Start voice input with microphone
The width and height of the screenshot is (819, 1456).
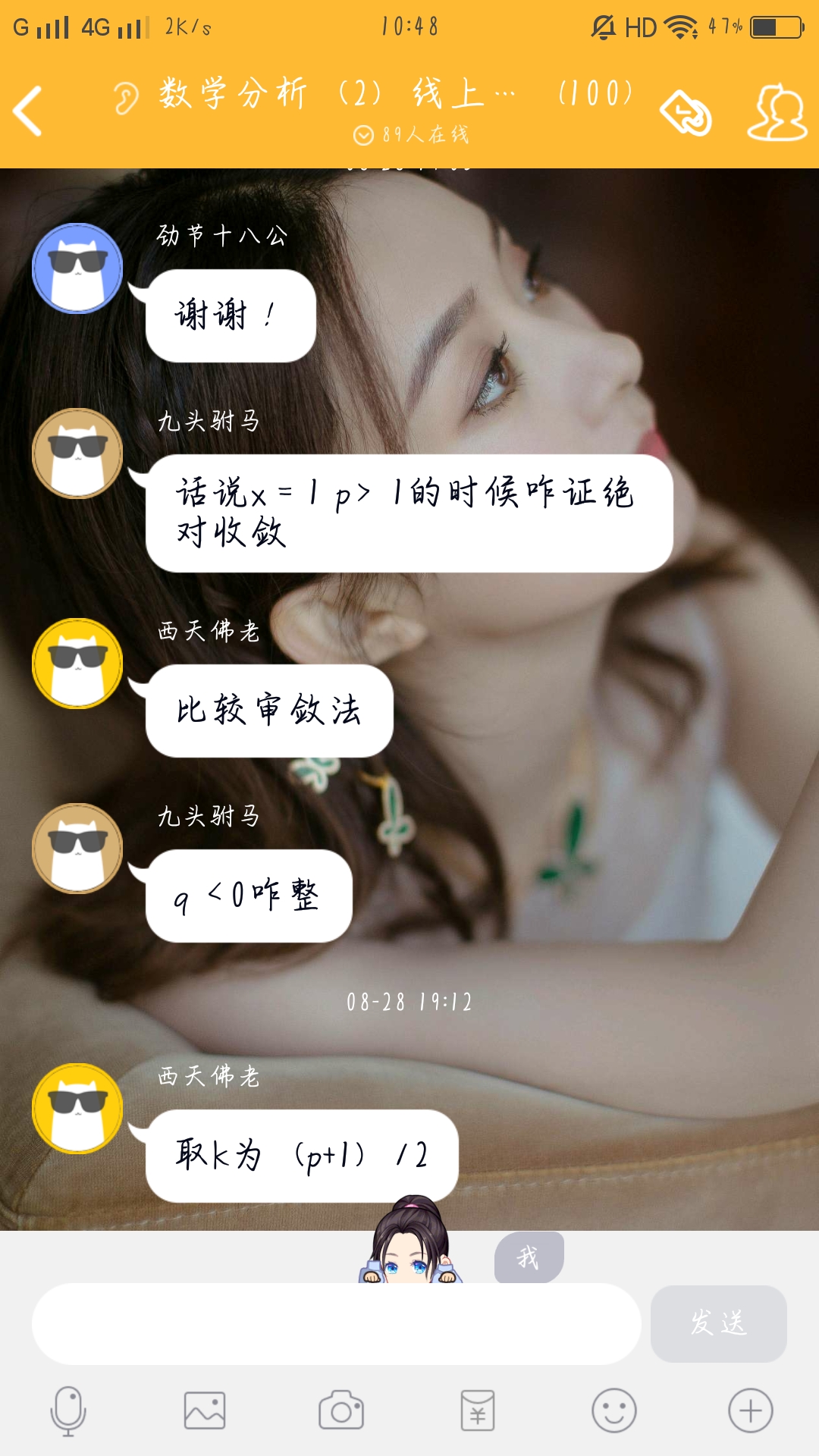point(68,1411)
